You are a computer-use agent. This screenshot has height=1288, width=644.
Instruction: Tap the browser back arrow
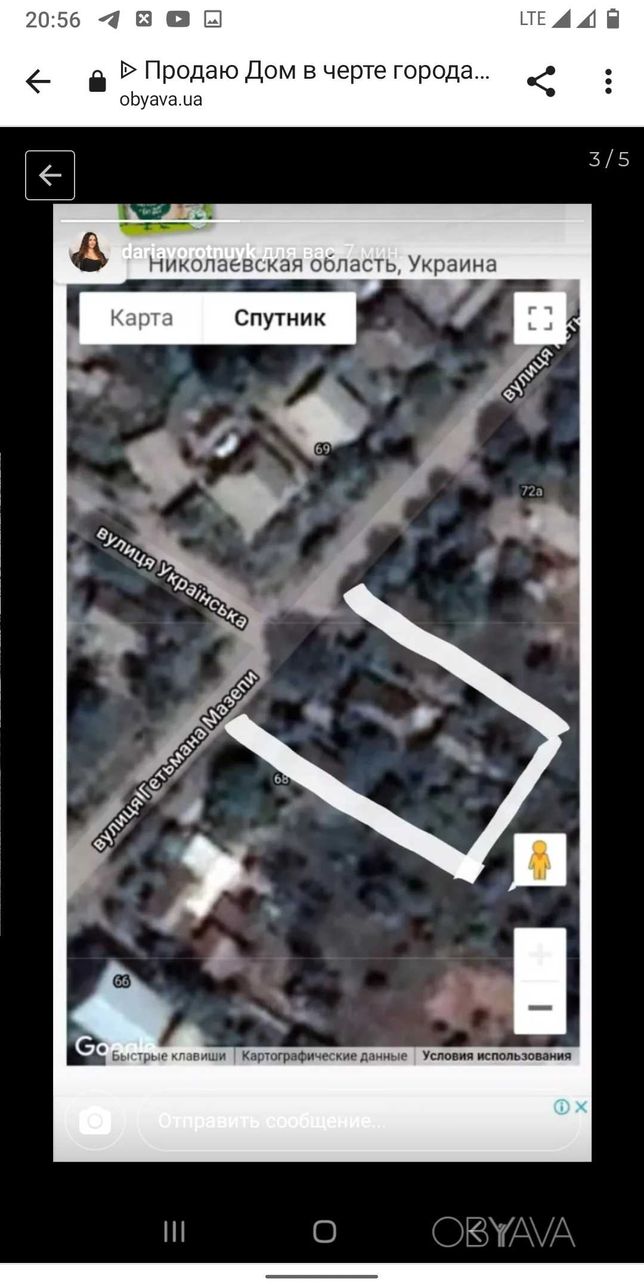pyautogui.click(x=38, y=82)
